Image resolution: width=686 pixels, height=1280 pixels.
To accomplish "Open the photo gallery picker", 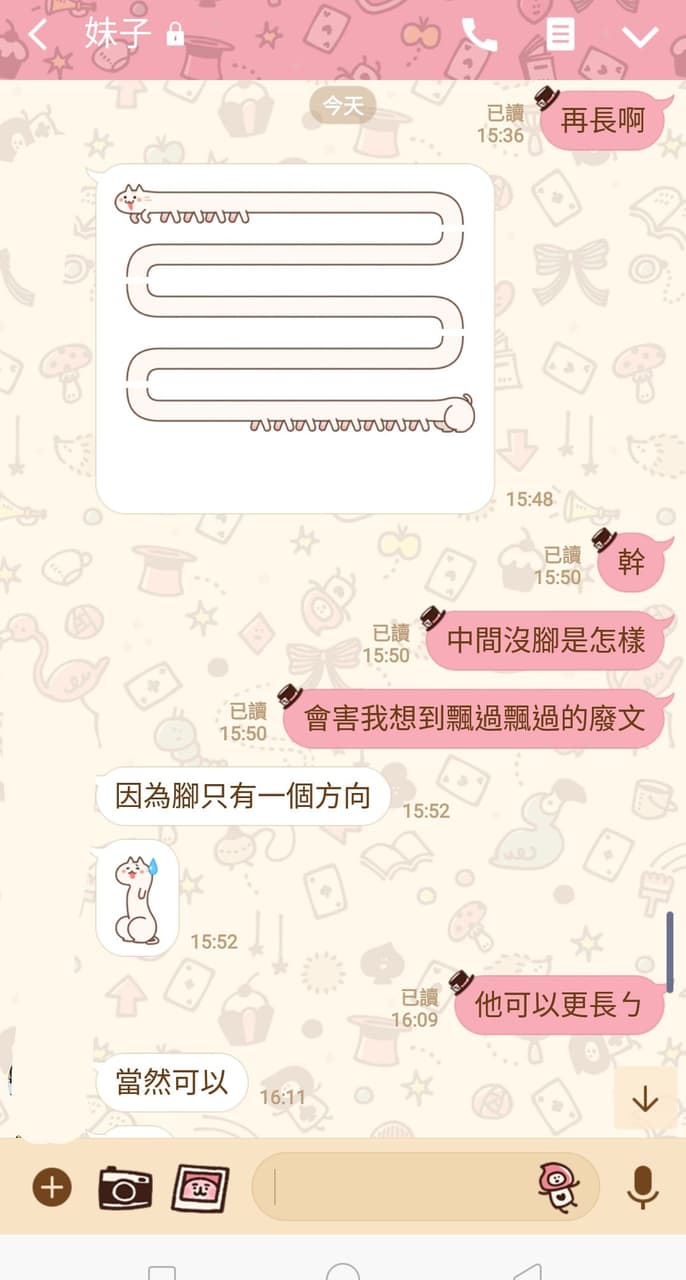I will [200, 1188].
